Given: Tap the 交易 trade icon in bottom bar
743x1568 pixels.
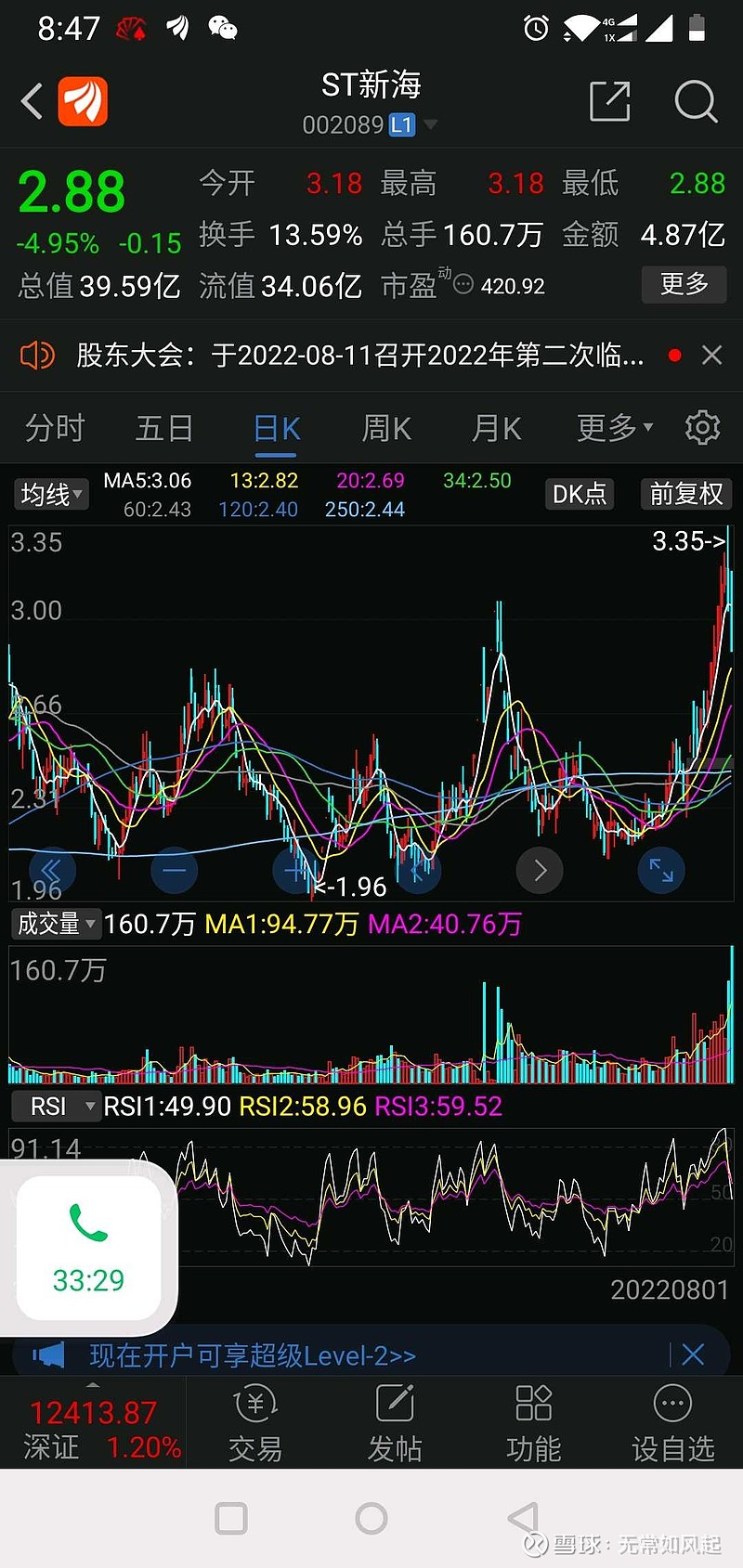Looking at the screenshot, I should (254, 1423).
